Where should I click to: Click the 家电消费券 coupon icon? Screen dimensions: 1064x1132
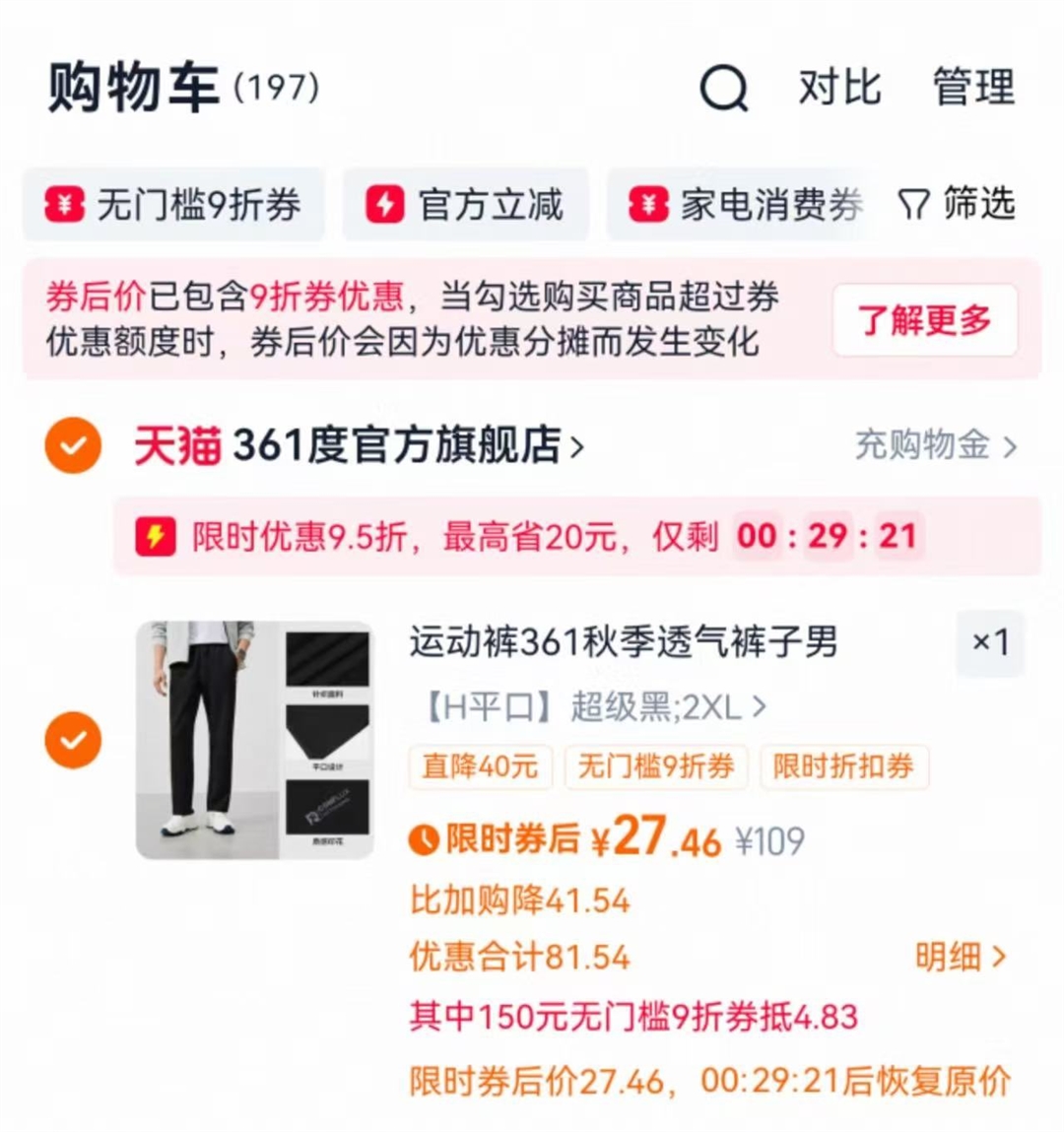(647, 205)
